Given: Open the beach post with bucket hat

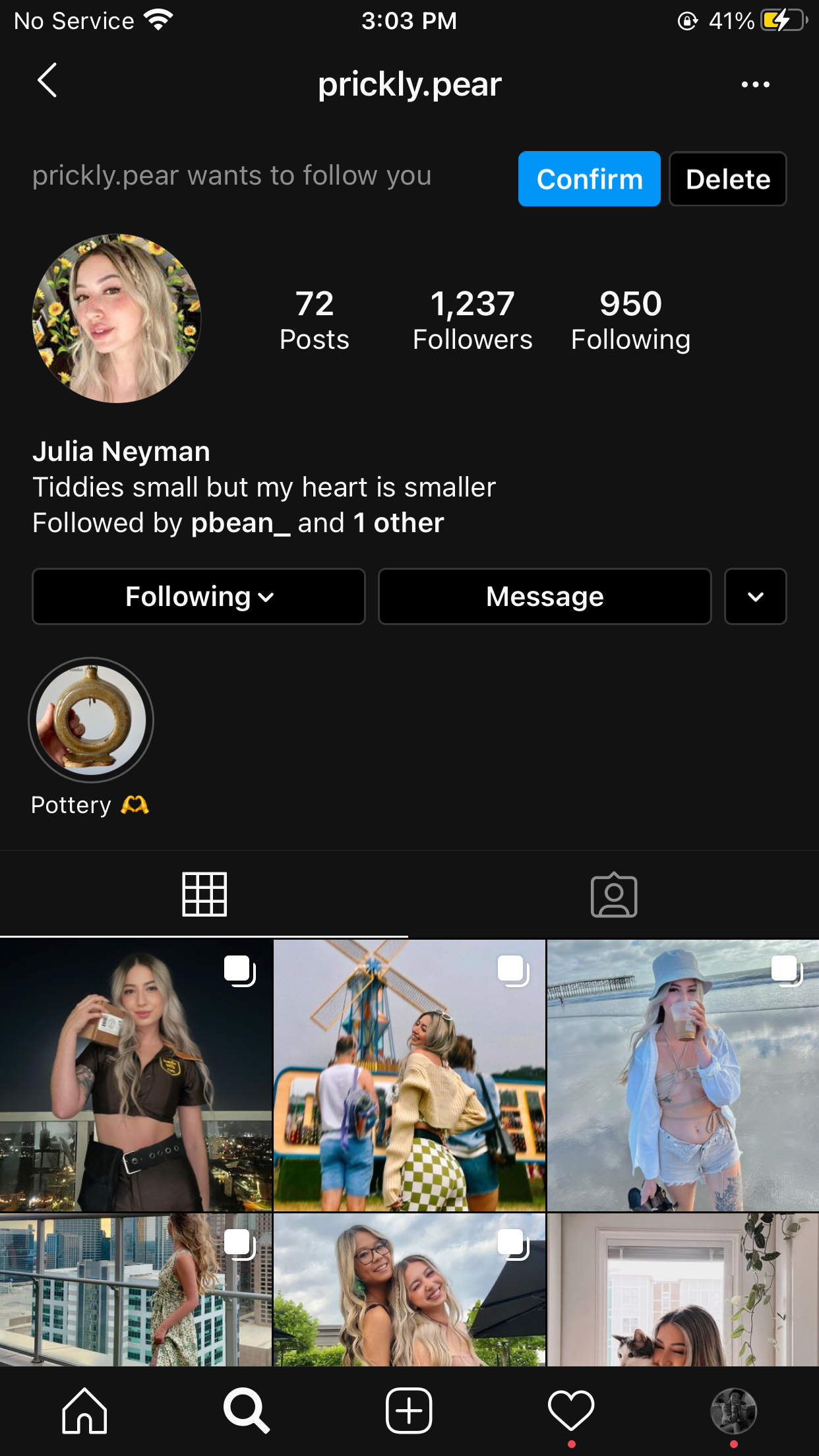Looking at the screenshot, I should 683,1076.
